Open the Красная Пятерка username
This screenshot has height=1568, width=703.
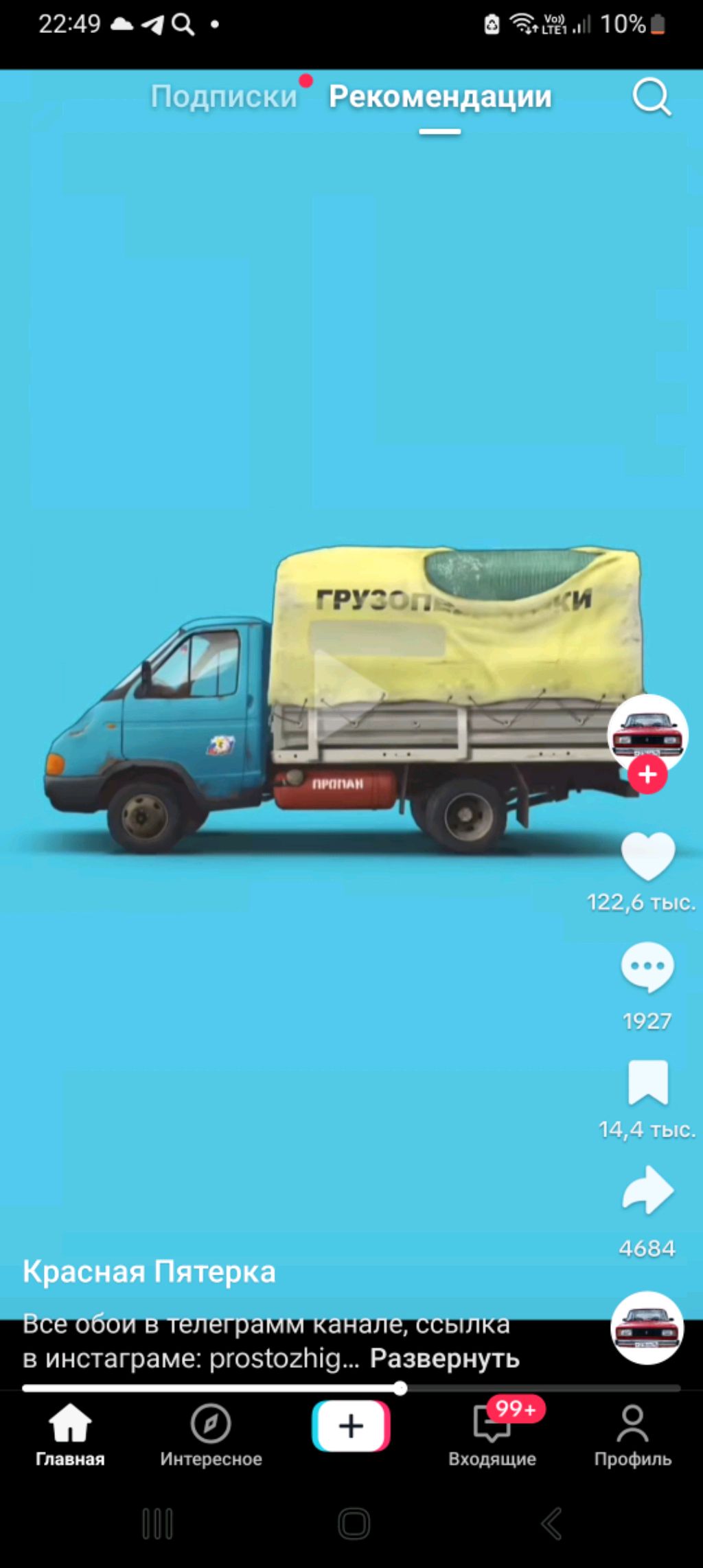tap(149, 1272)
